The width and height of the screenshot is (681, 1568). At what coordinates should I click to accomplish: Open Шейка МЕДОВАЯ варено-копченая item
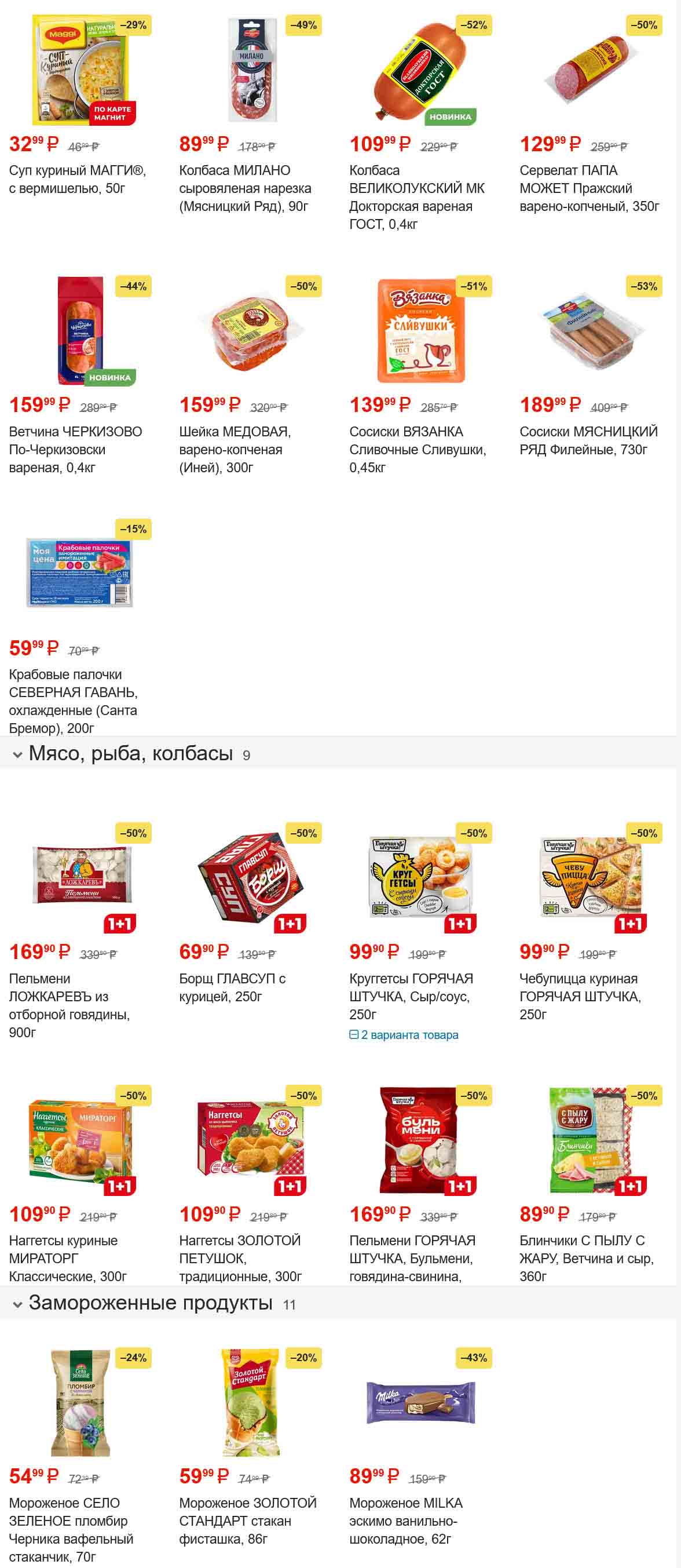235,449
